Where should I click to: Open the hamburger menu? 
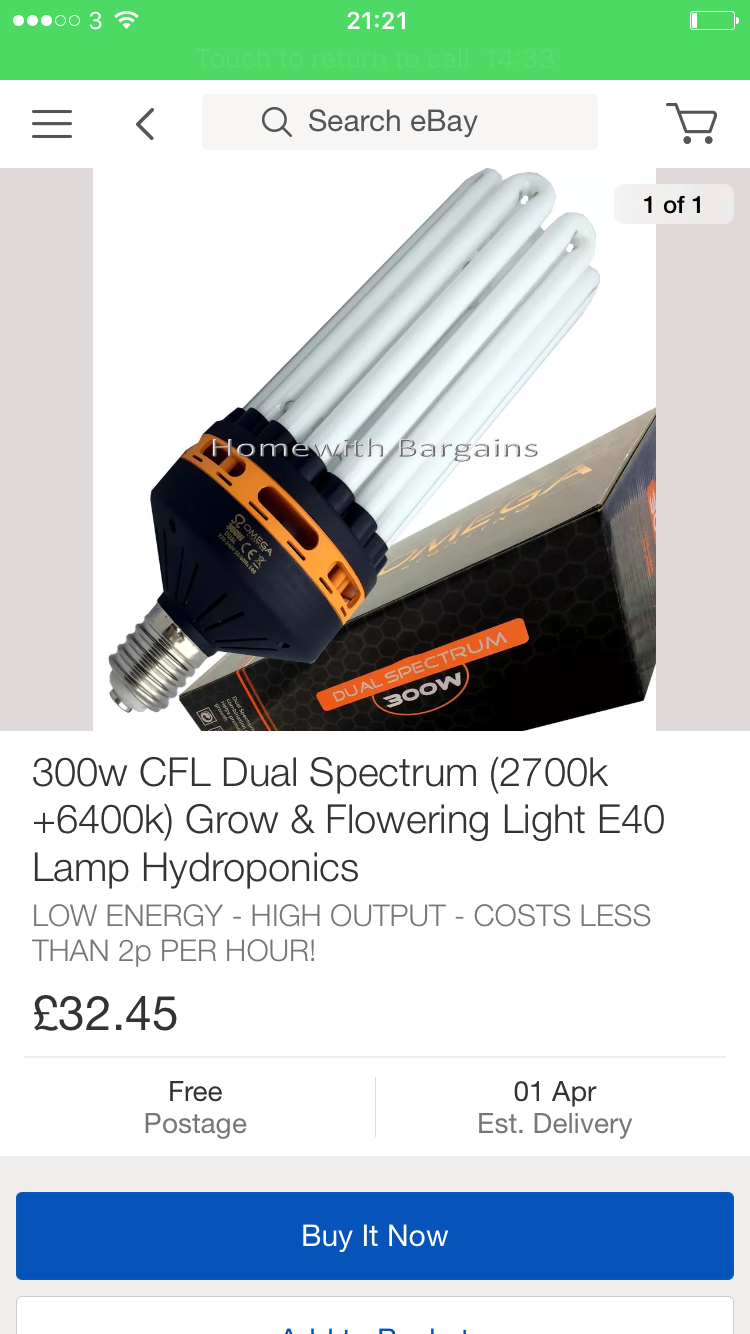[x=52, y=123]
